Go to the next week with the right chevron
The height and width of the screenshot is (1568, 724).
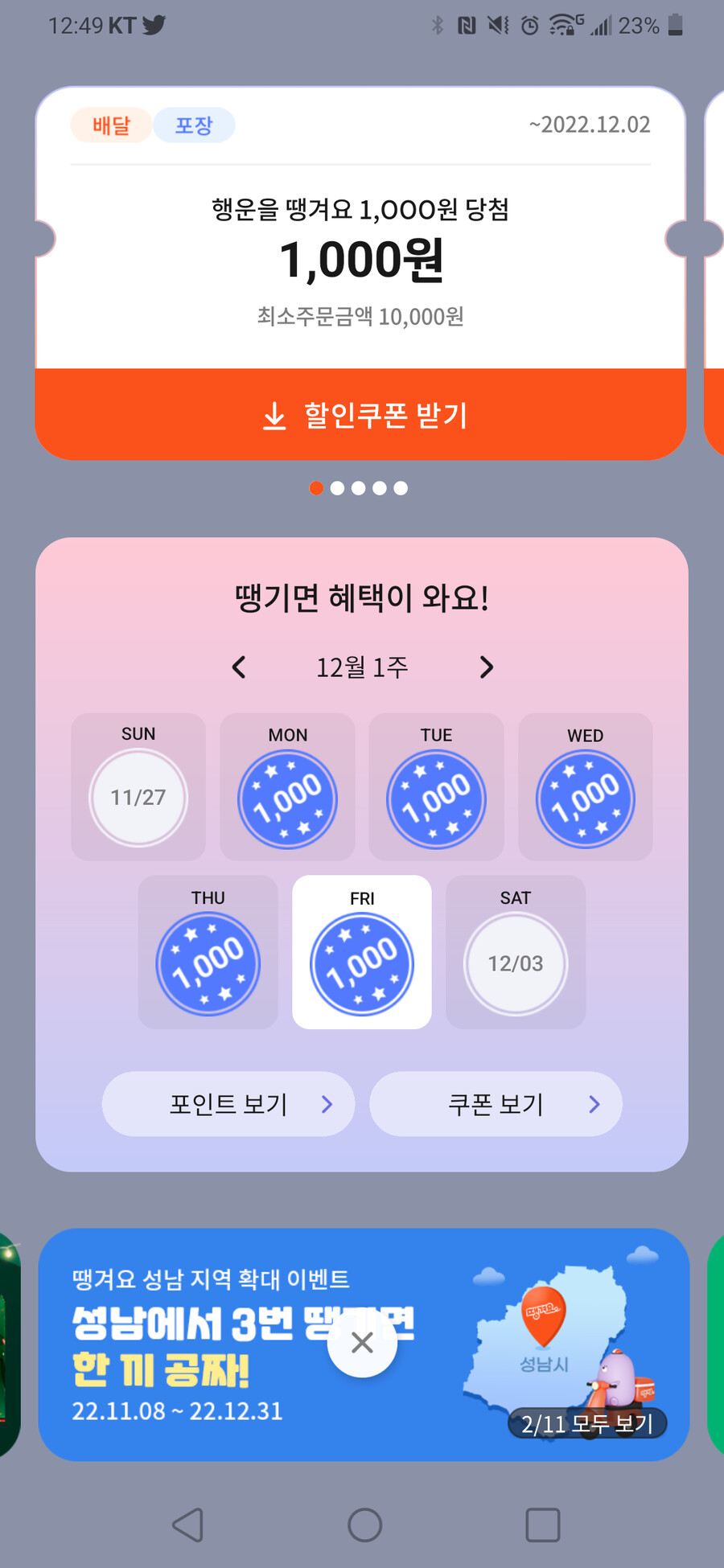coord(486,667)
